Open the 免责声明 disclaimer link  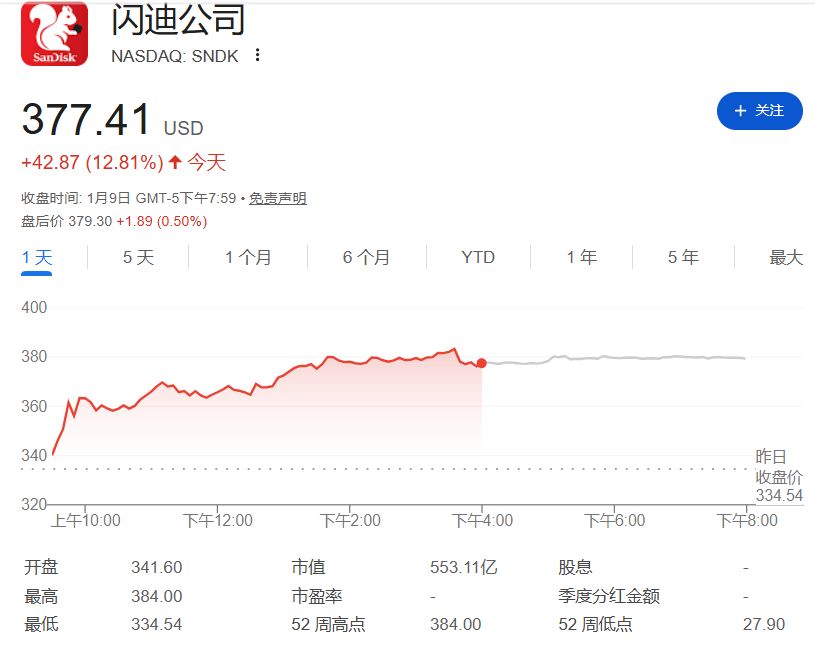coord(278,199)
